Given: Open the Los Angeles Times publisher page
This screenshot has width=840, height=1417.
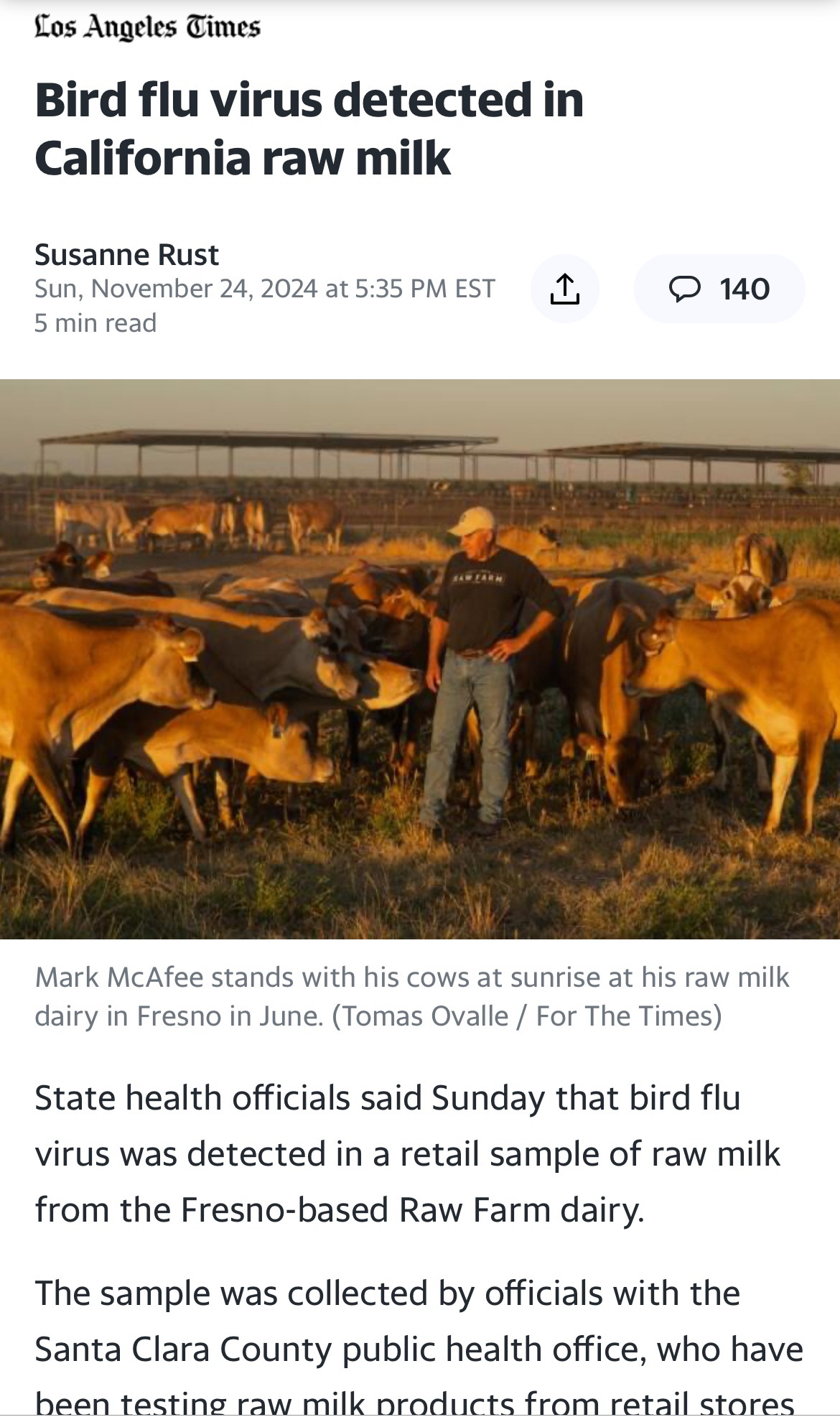Looking at the screenshot, I should [x=147, y=27].
